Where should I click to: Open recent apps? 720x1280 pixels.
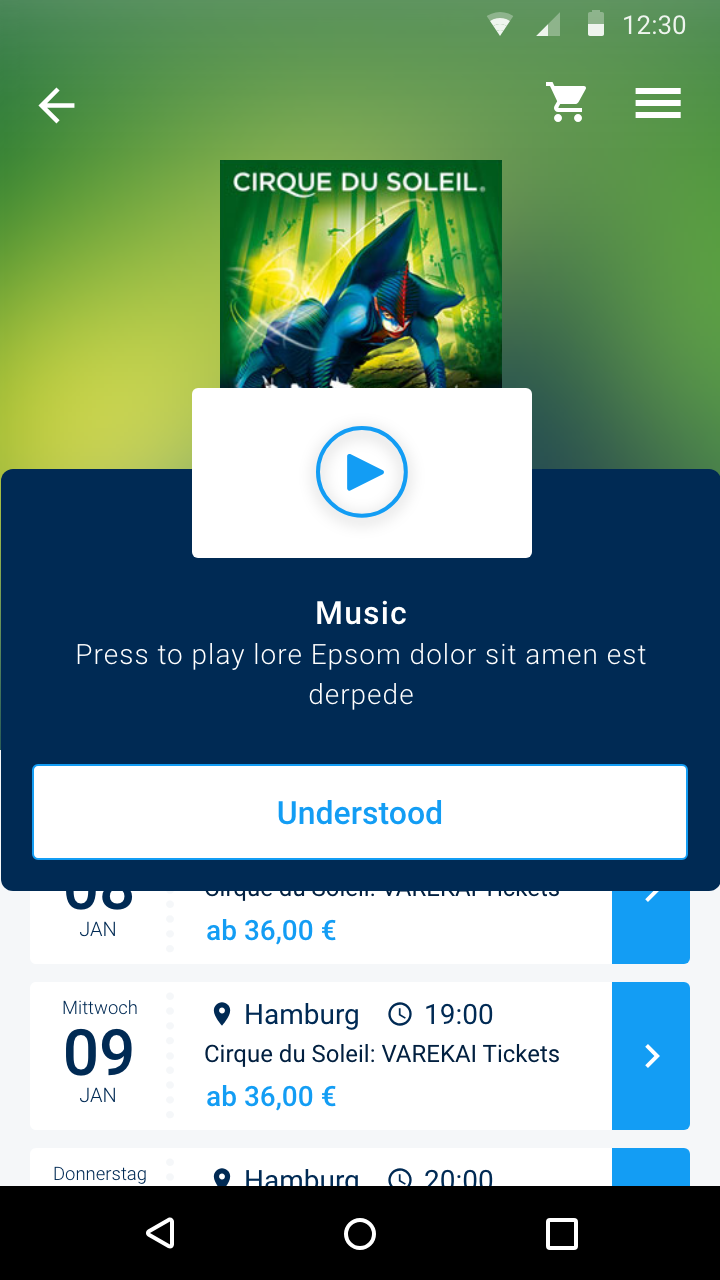click(x=561, y=1234)
